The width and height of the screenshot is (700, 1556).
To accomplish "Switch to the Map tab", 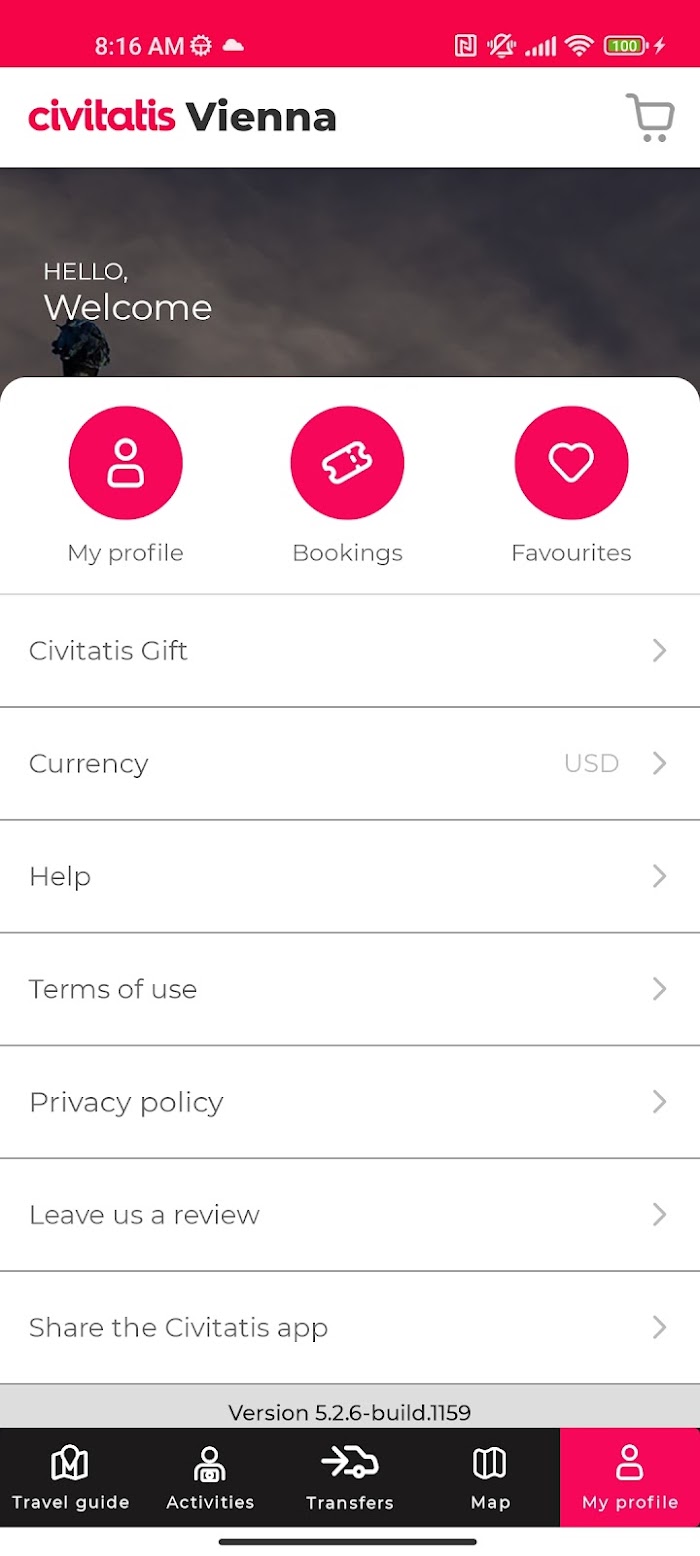I will 490,1477.
